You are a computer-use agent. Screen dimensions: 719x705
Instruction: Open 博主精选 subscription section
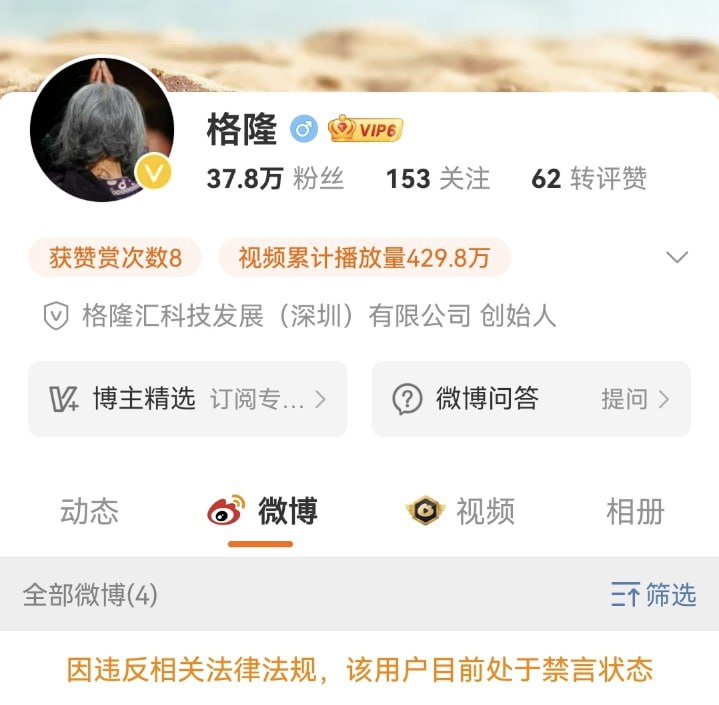pyautogui.click(x=187, y=399)
